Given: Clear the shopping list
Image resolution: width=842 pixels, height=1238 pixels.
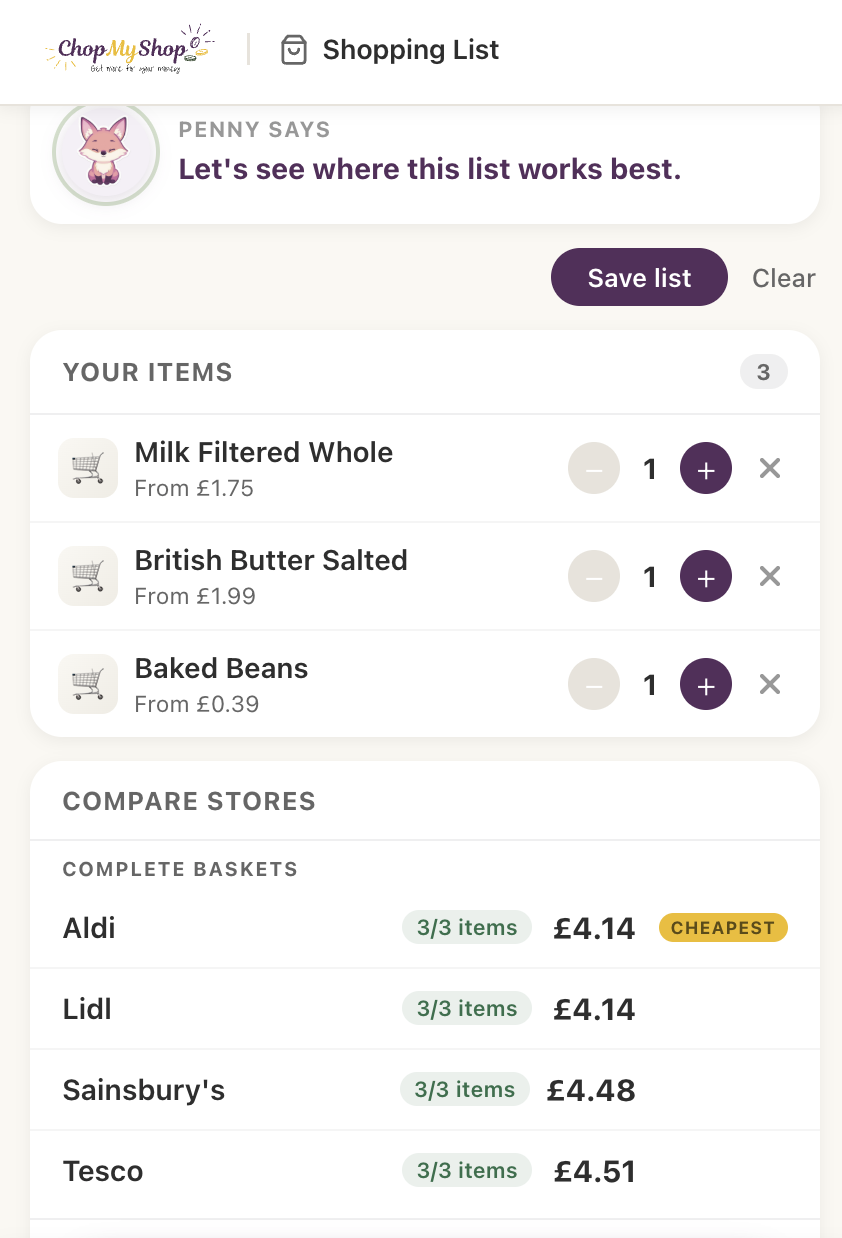Looking at the screenshot, I should 783,278.
